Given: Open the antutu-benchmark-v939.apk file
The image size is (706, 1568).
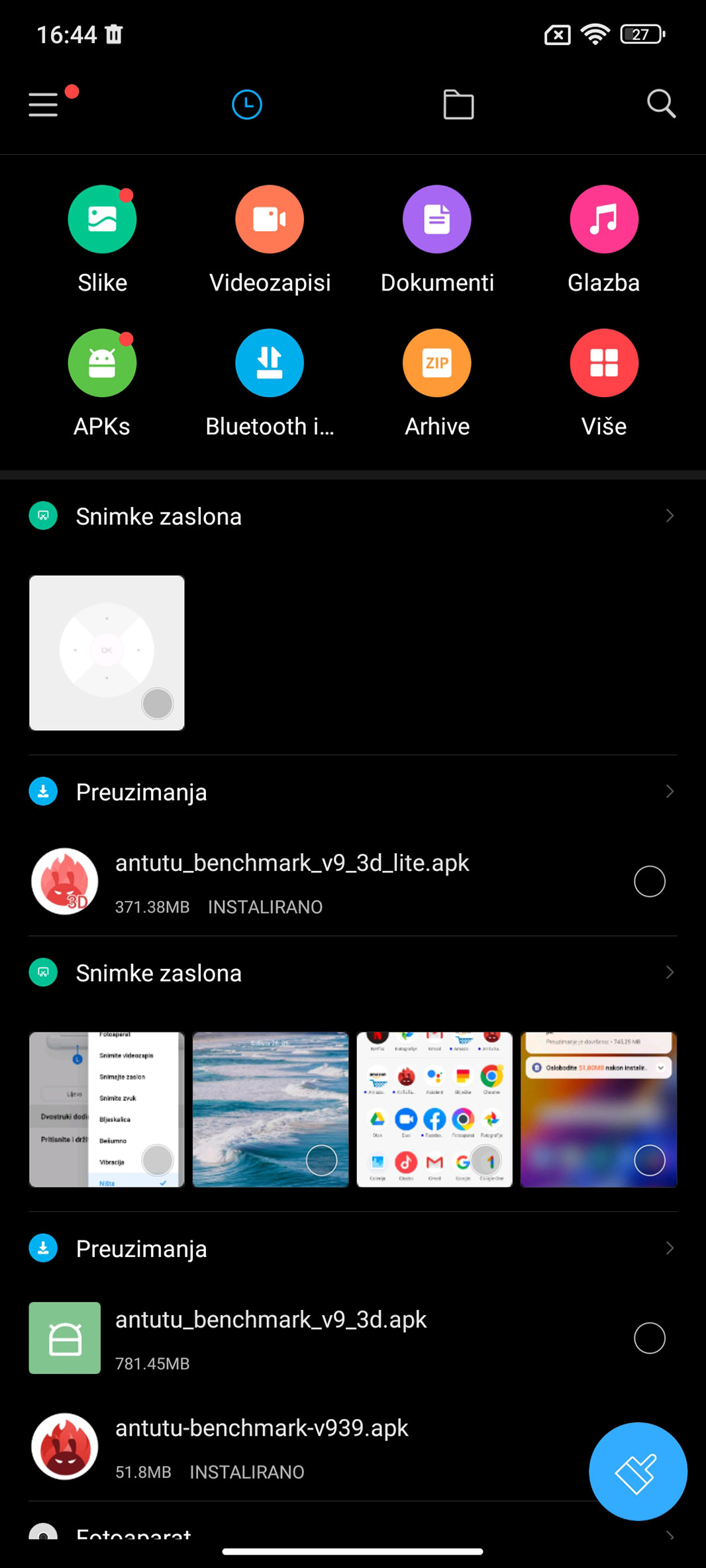Looking at the screenshot, I should tap(262, 1447).
